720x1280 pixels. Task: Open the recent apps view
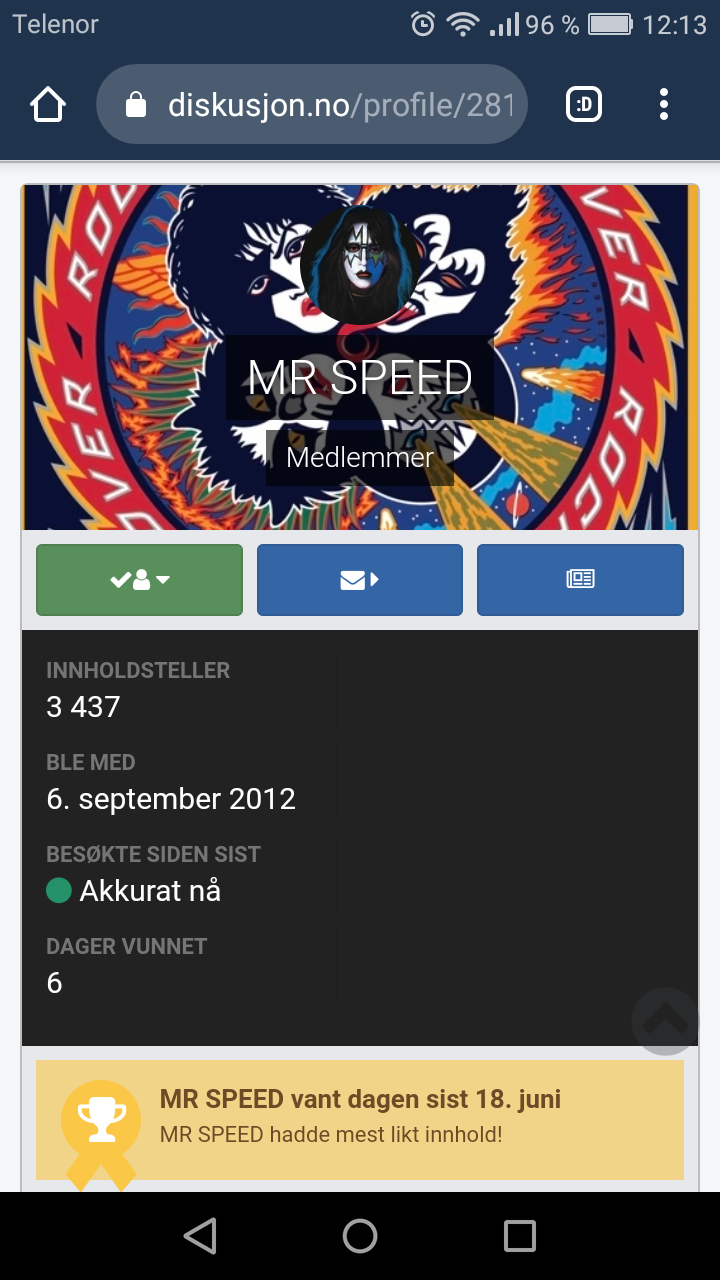520,1236
